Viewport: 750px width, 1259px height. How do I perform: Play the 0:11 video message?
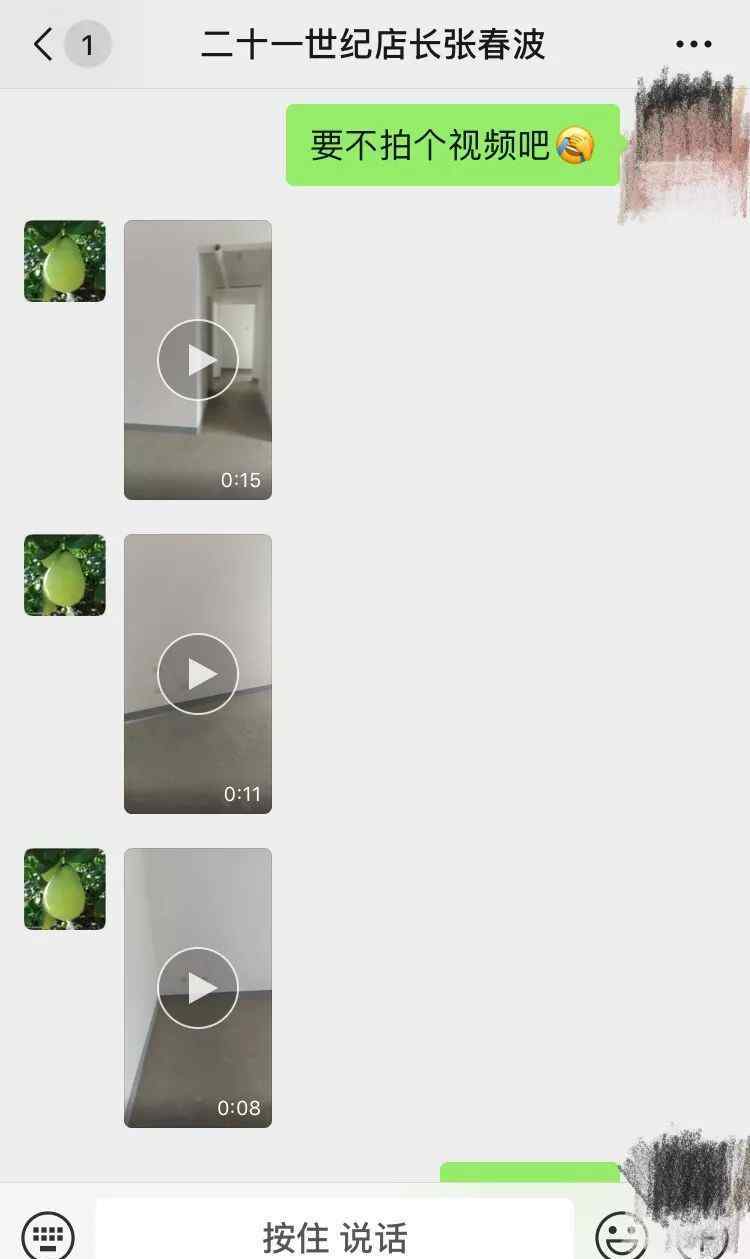coord(198,674)
